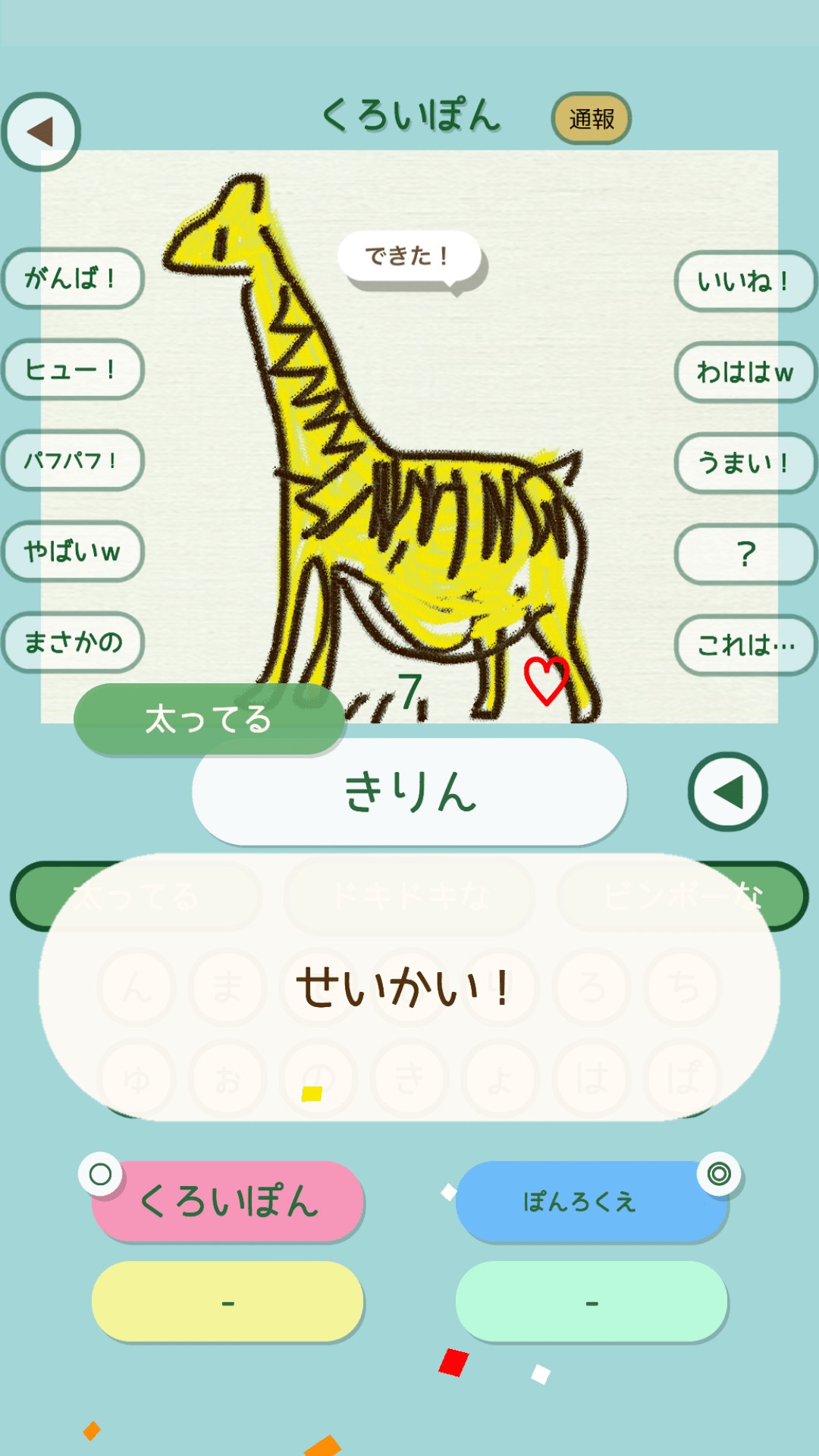
Task: Select the pink くろいぽん player button
Action: pos(227,1201)
